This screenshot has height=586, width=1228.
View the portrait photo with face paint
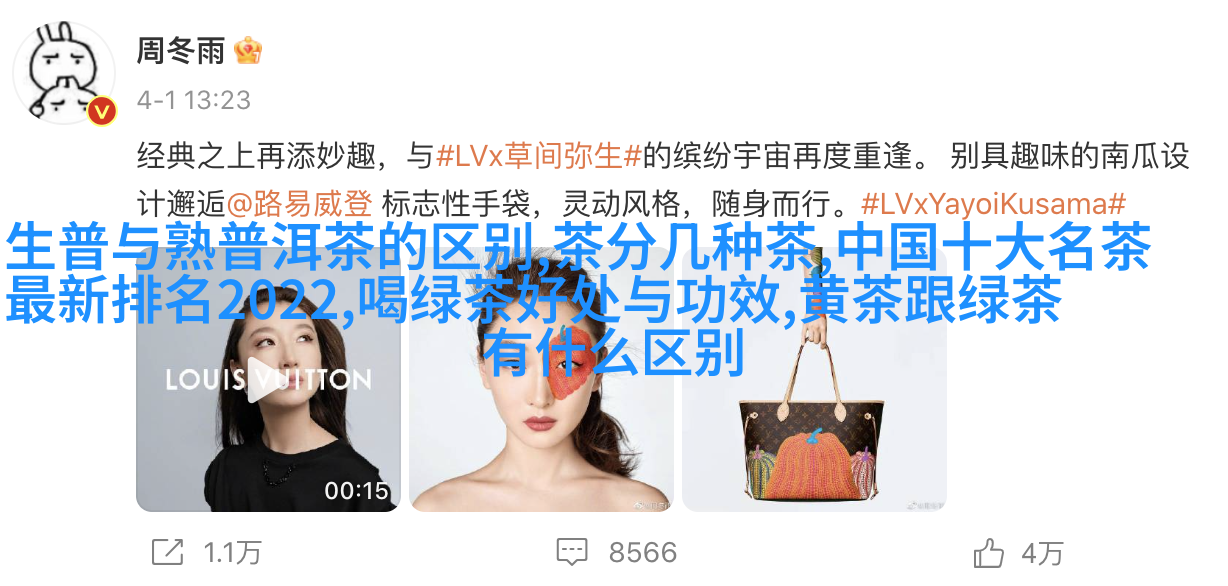[540, 420]
